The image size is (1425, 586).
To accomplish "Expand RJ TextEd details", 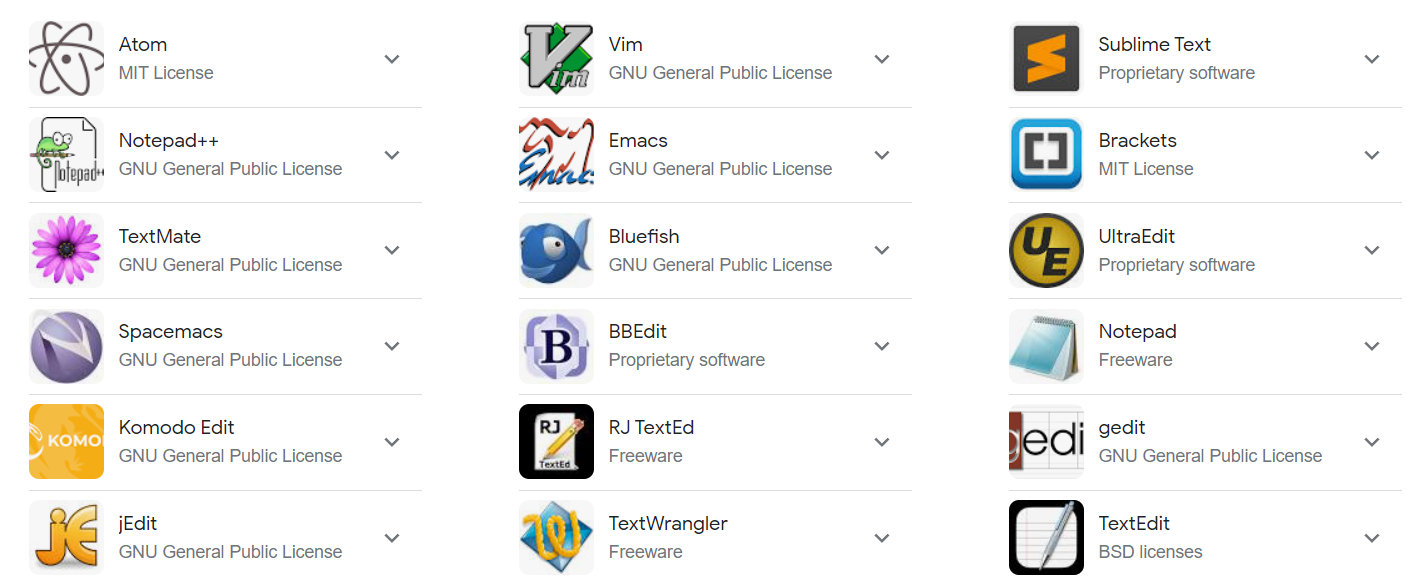I will [x=882, y=442].
